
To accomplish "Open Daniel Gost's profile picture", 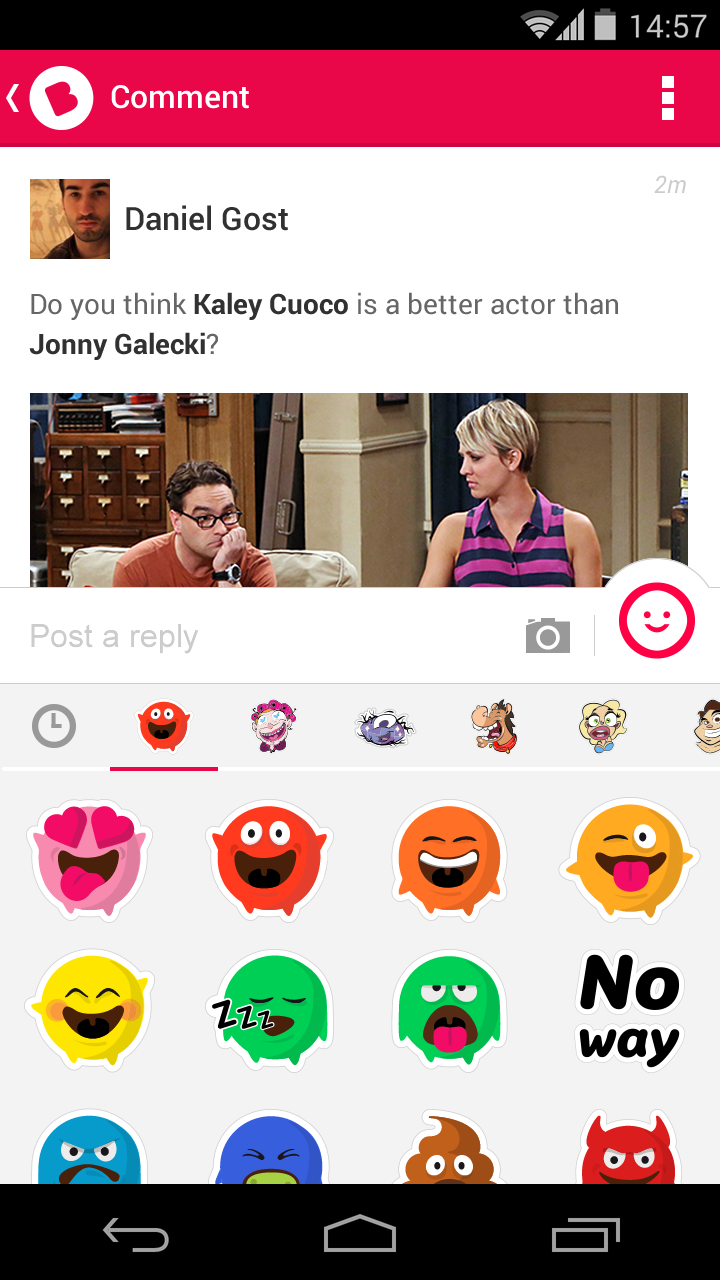I will pos(70,219).
